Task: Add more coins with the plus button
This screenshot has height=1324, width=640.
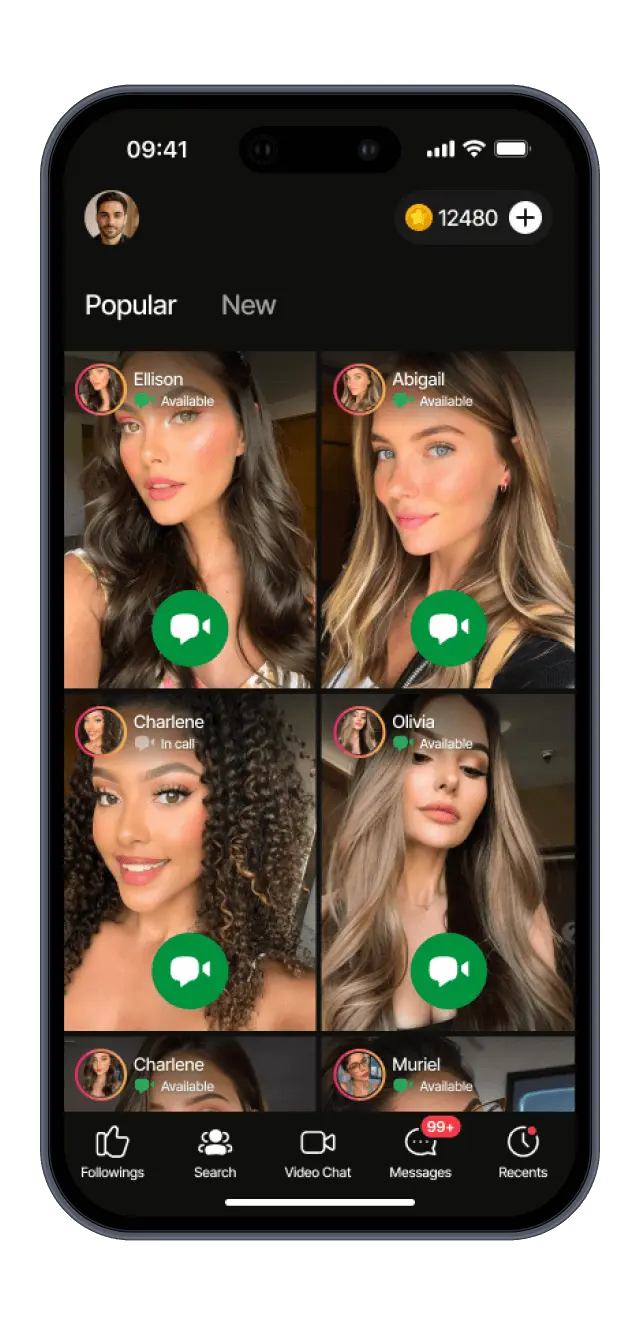Action: 525,217
